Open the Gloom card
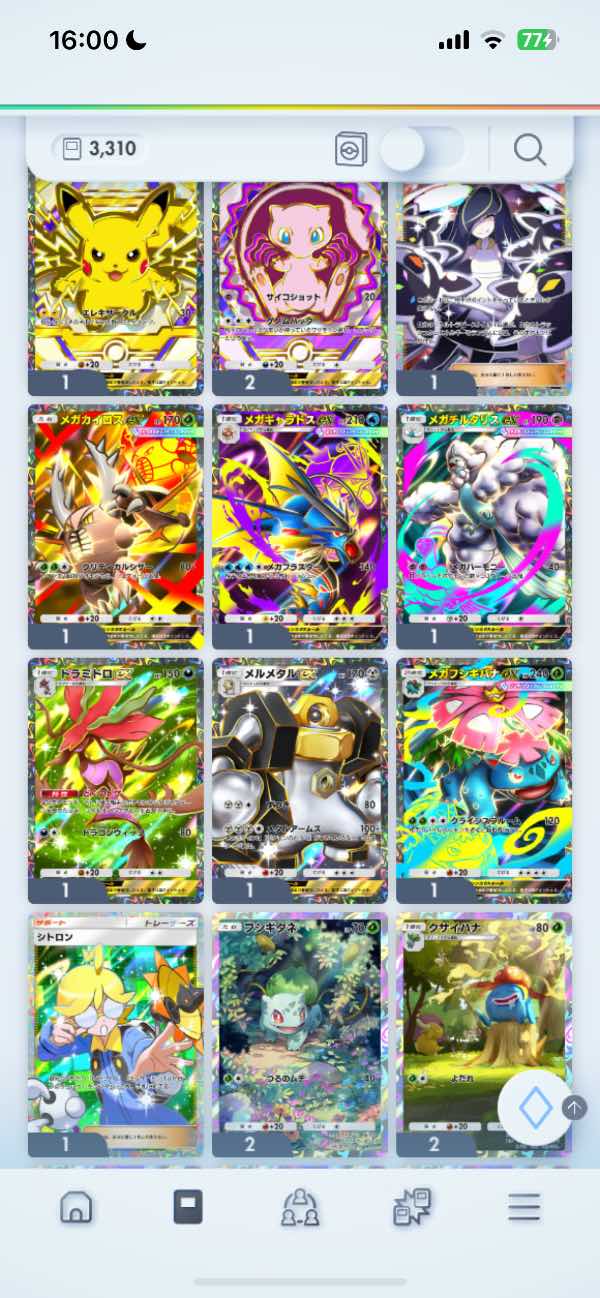 tap(484, 1035)
